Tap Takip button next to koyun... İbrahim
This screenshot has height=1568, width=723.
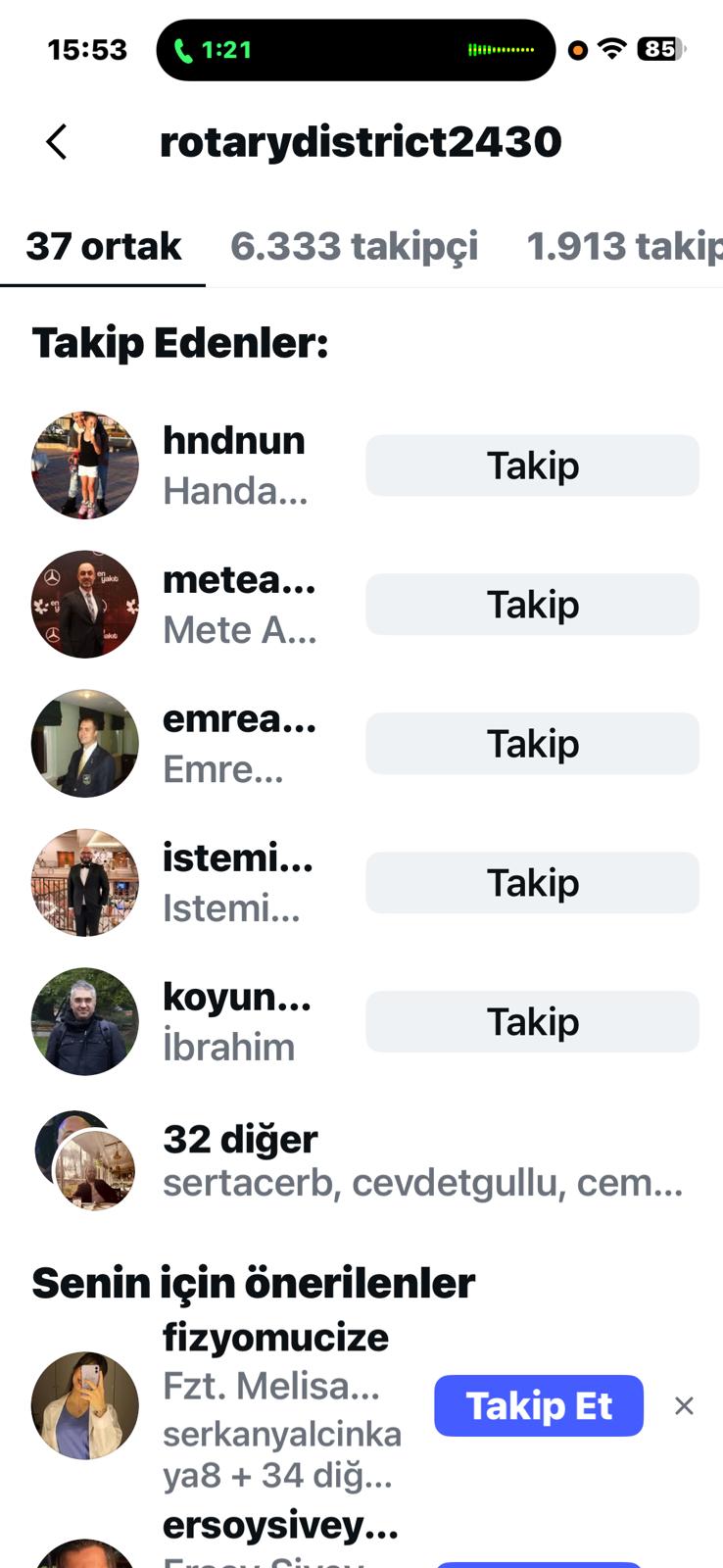[x=532, y=1022]
